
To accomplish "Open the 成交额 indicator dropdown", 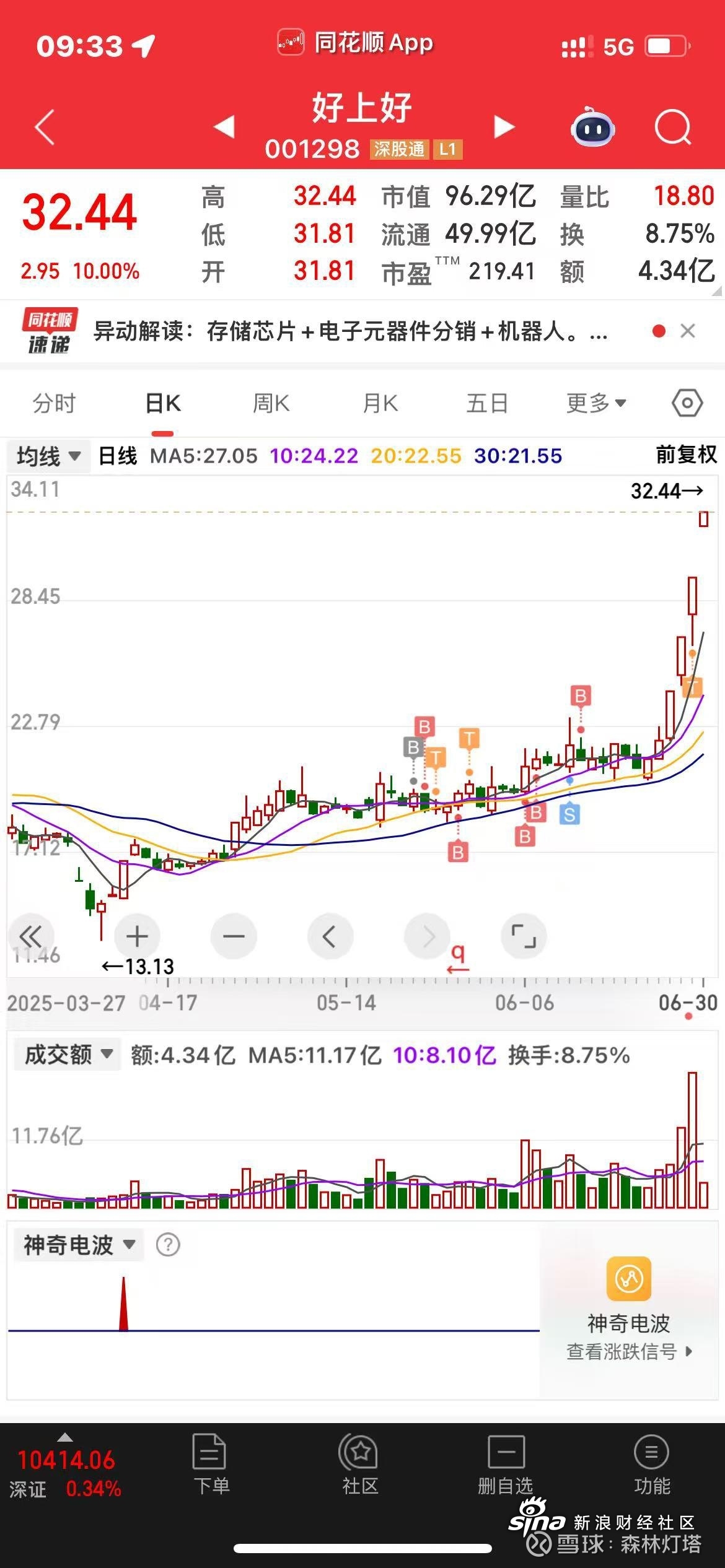I will click(x=67, y=1054).
